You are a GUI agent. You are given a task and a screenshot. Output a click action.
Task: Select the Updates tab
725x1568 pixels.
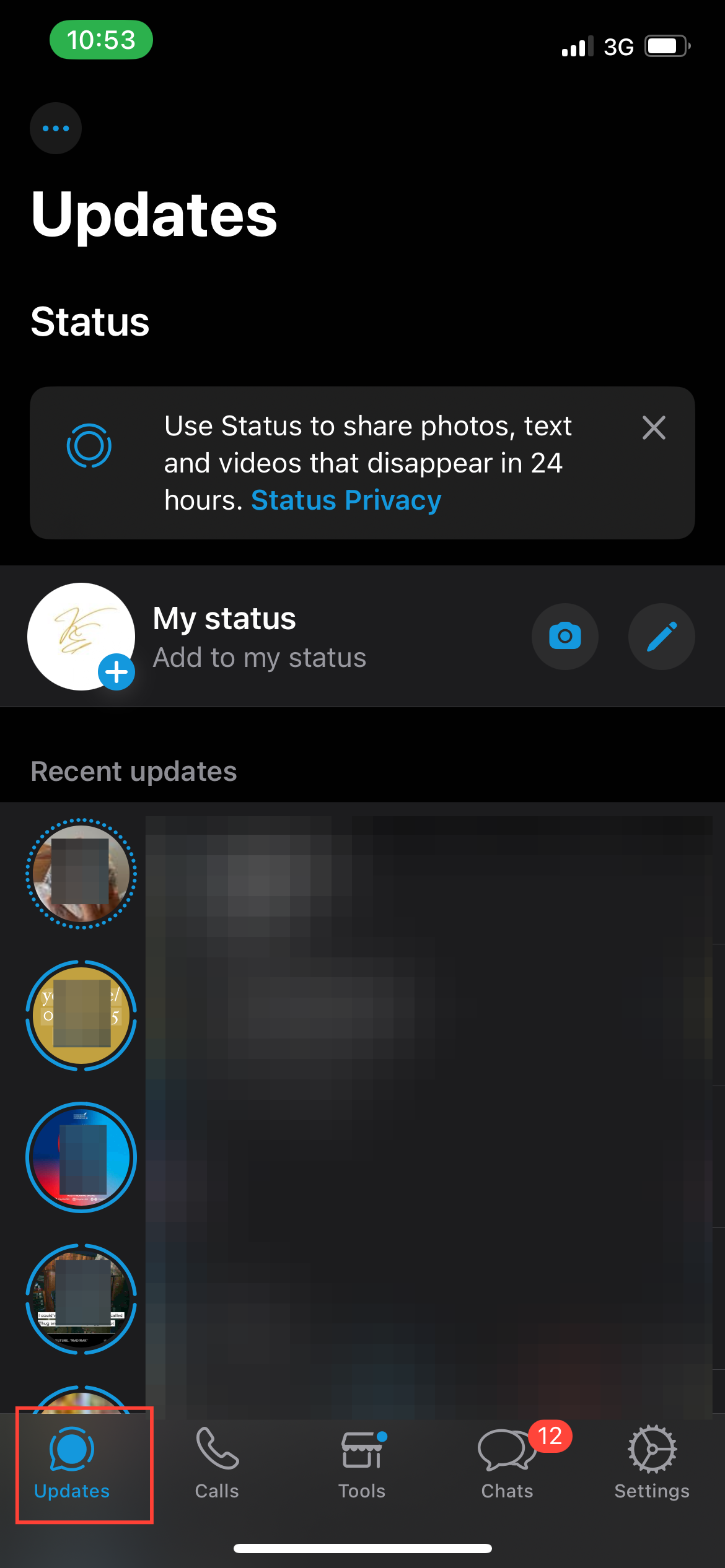tap(72, 1464)
